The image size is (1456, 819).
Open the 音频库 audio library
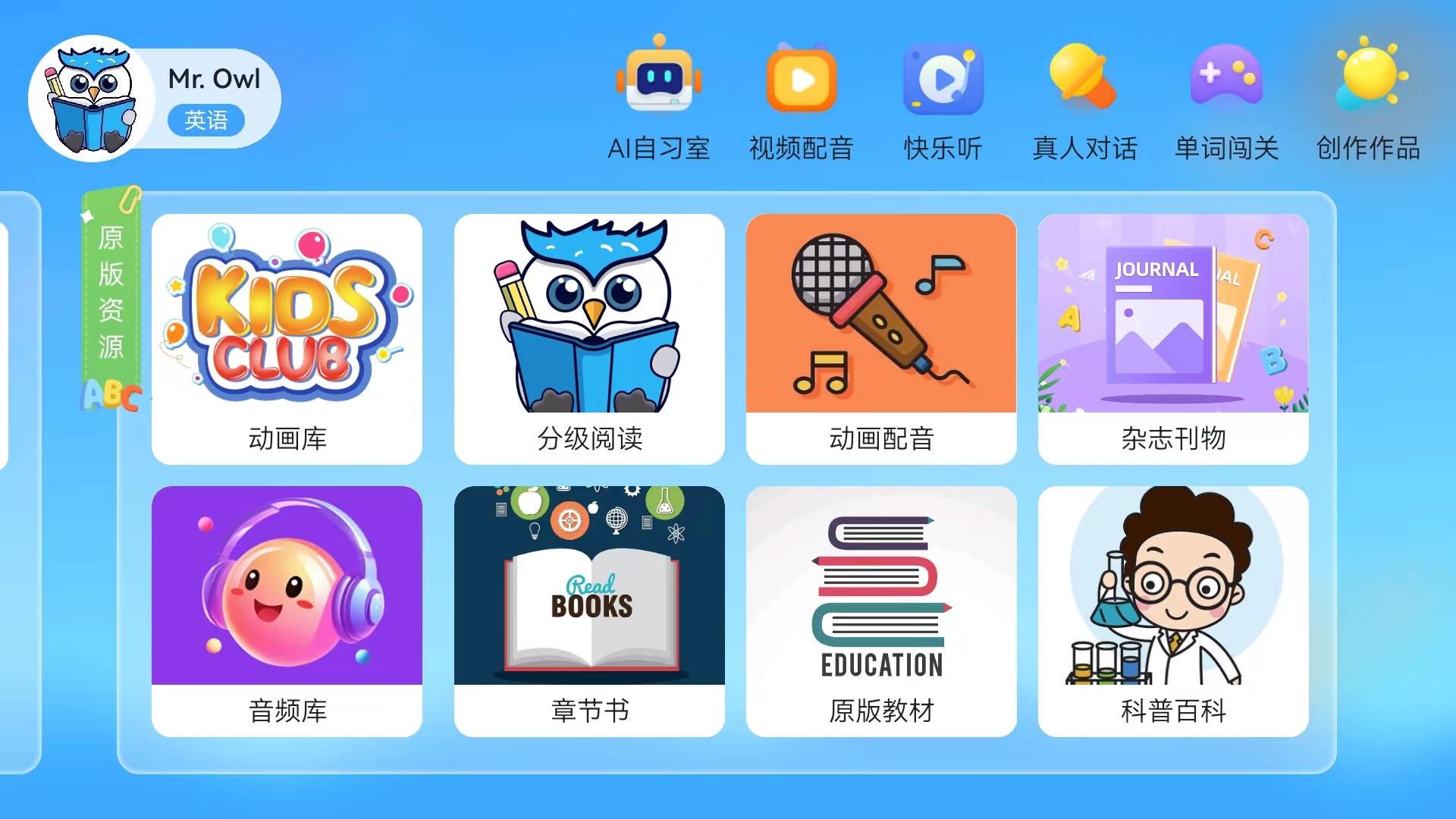[287, 610]
